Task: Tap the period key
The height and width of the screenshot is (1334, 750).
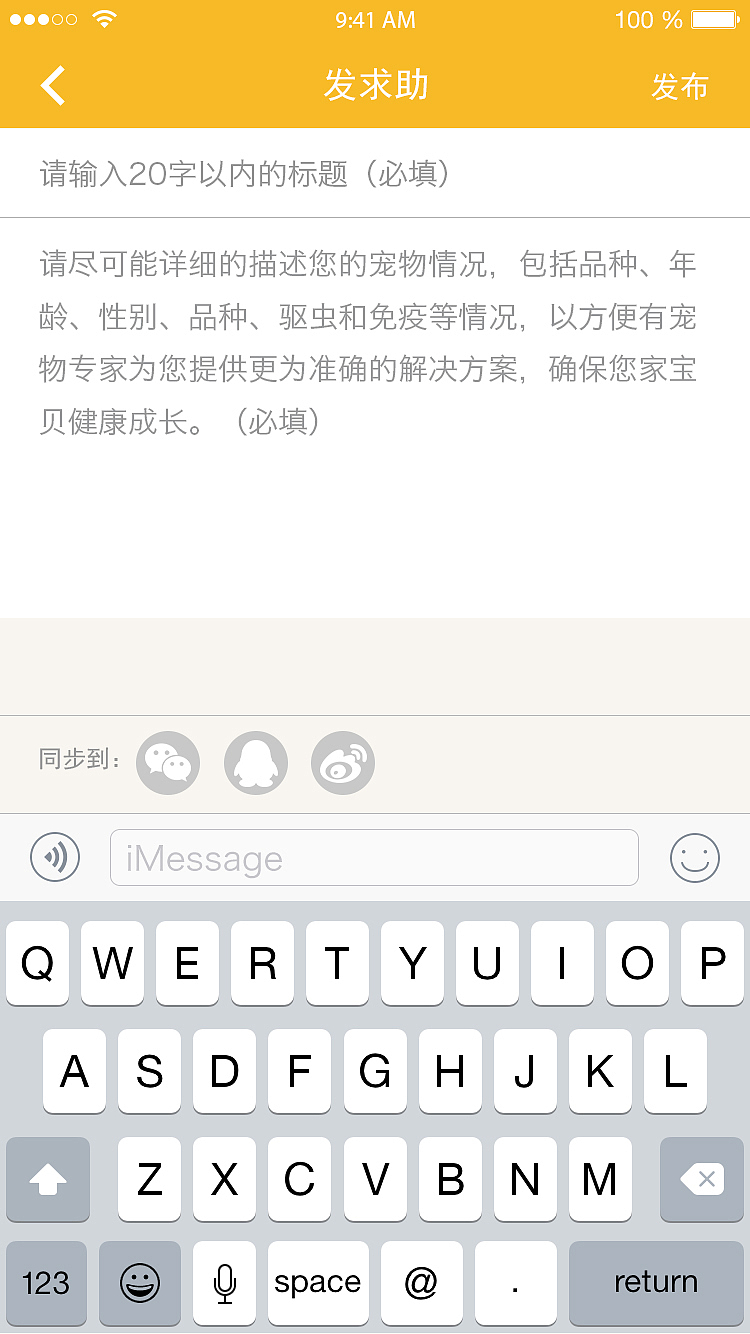Action: click(515, 1283)
